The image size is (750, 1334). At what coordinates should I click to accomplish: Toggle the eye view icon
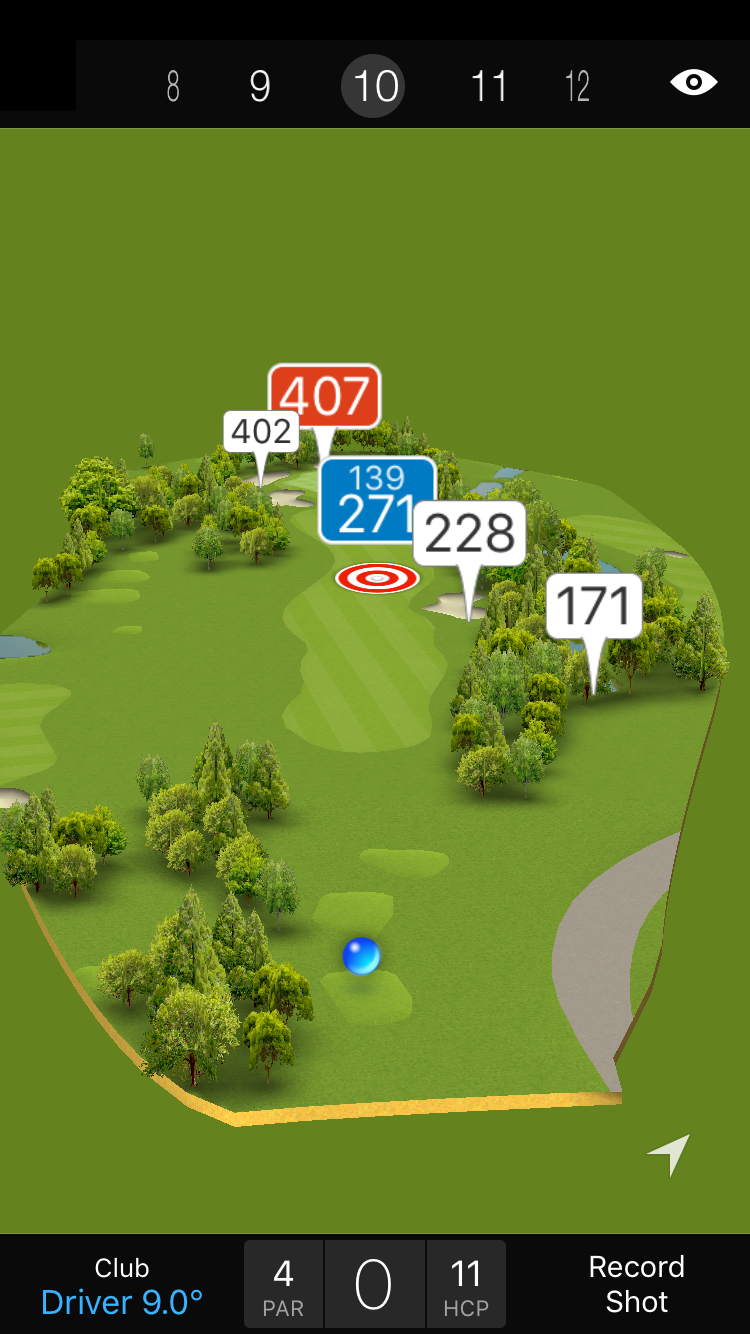tap(693, 82)
